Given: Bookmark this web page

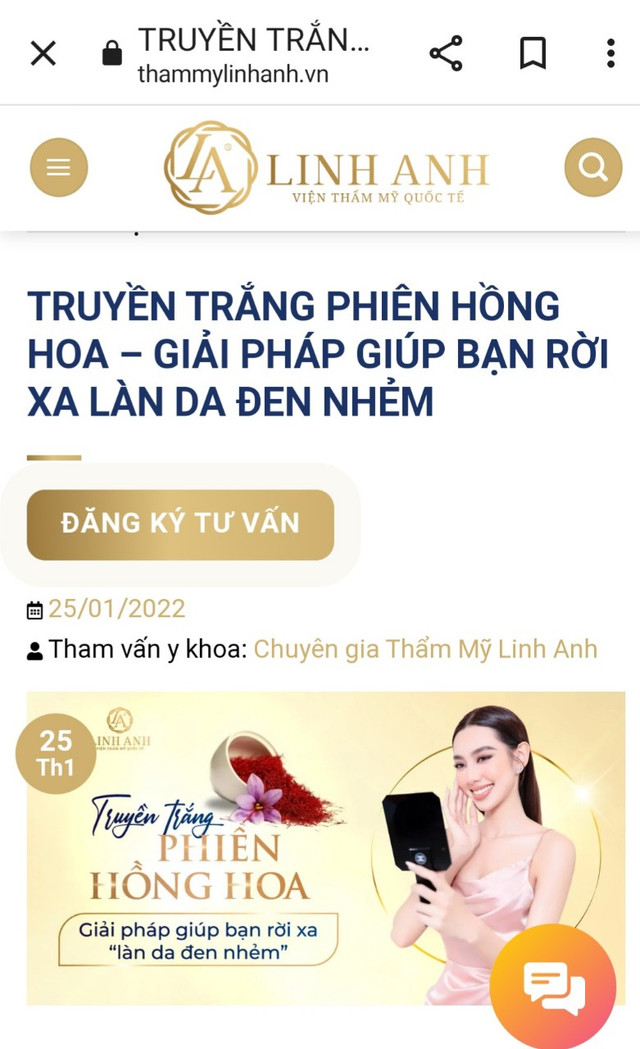Looking at the screenshot, I should [533, 53].
